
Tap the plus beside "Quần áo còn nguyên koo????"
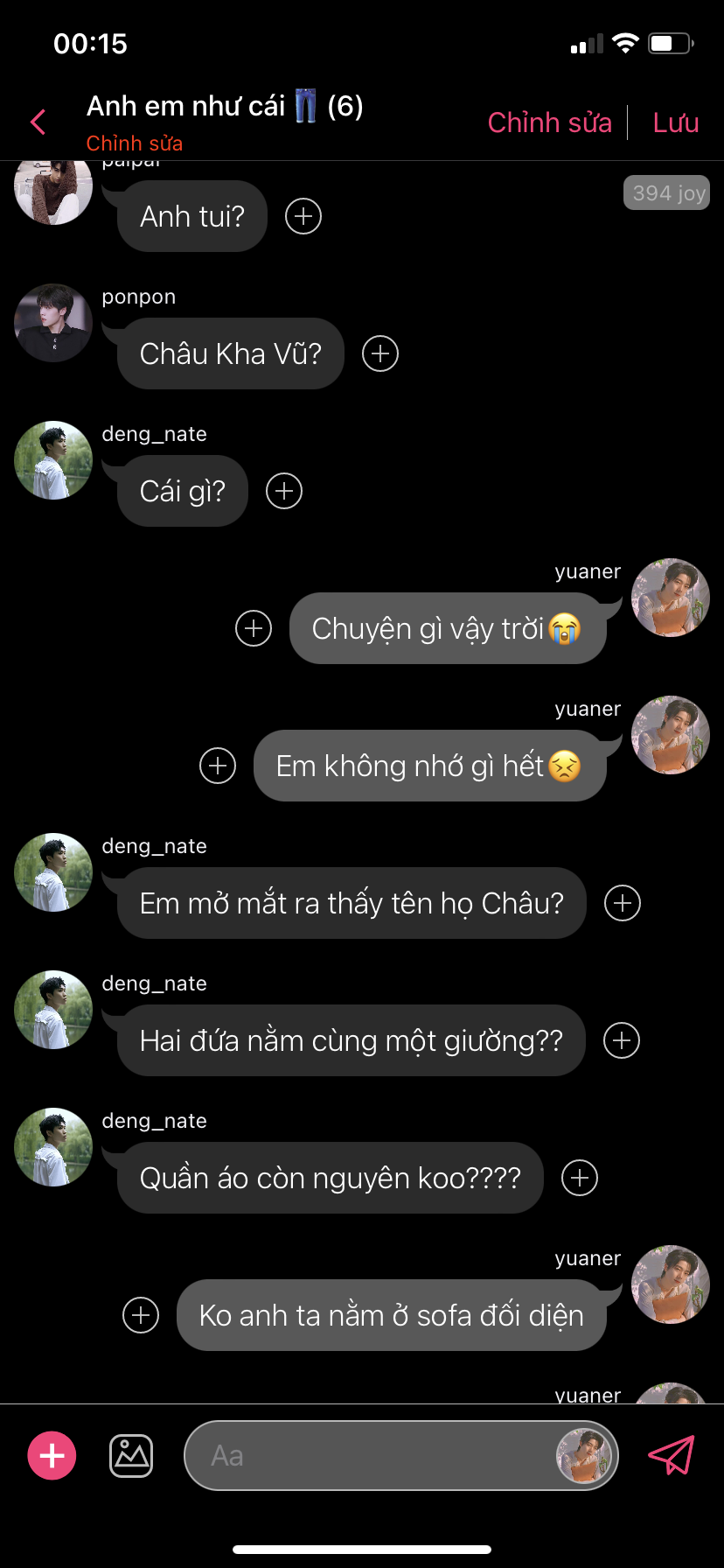580,1178
